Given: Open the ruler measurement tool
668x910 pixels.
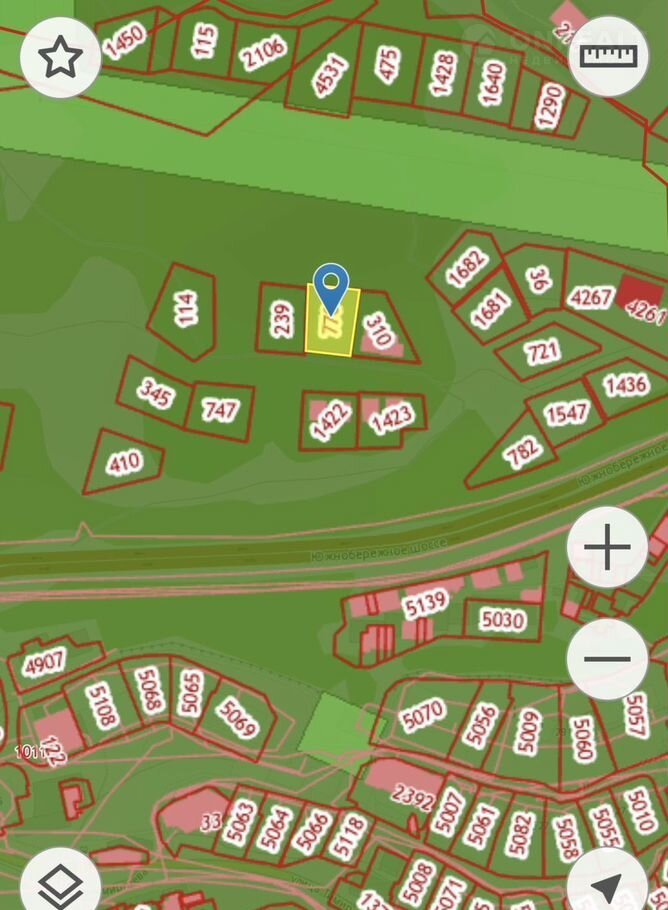Looking at the screenshot, I should point(607,57).
